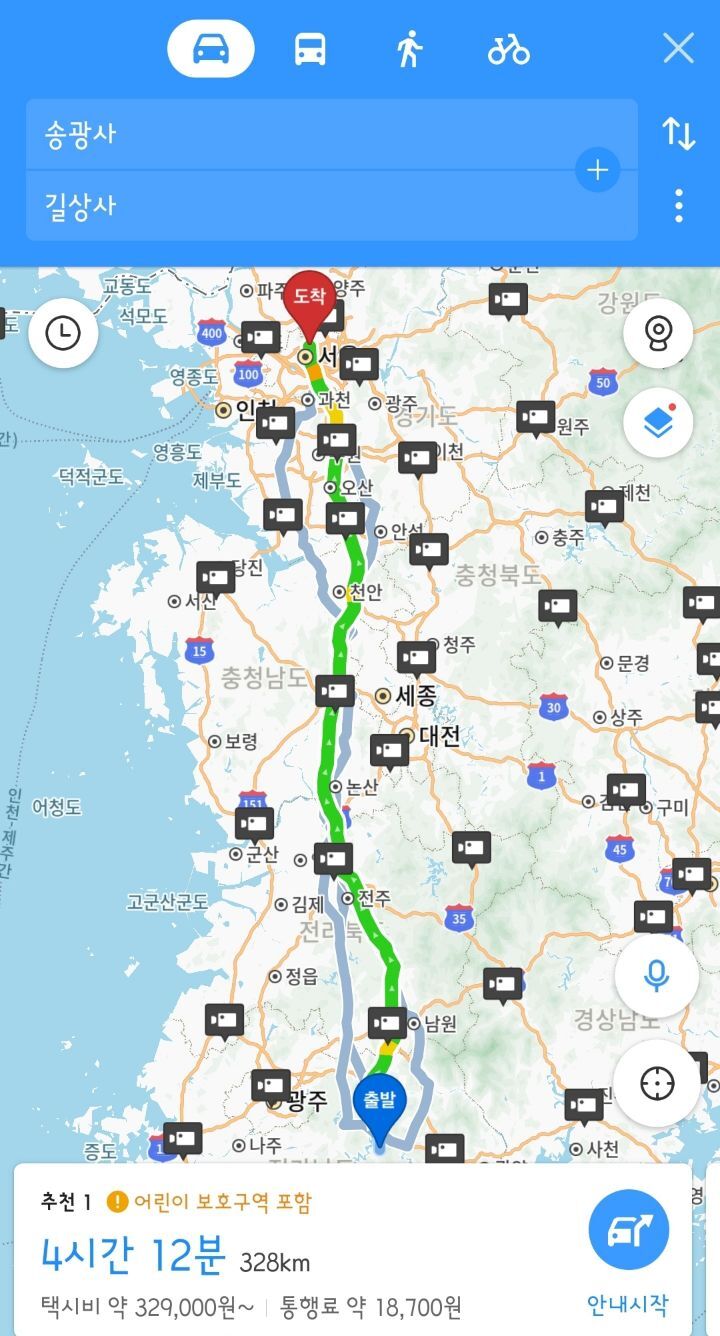
Task: Open the CCTV camera view button
Action: pyautogui.click(x=658, y=332)
